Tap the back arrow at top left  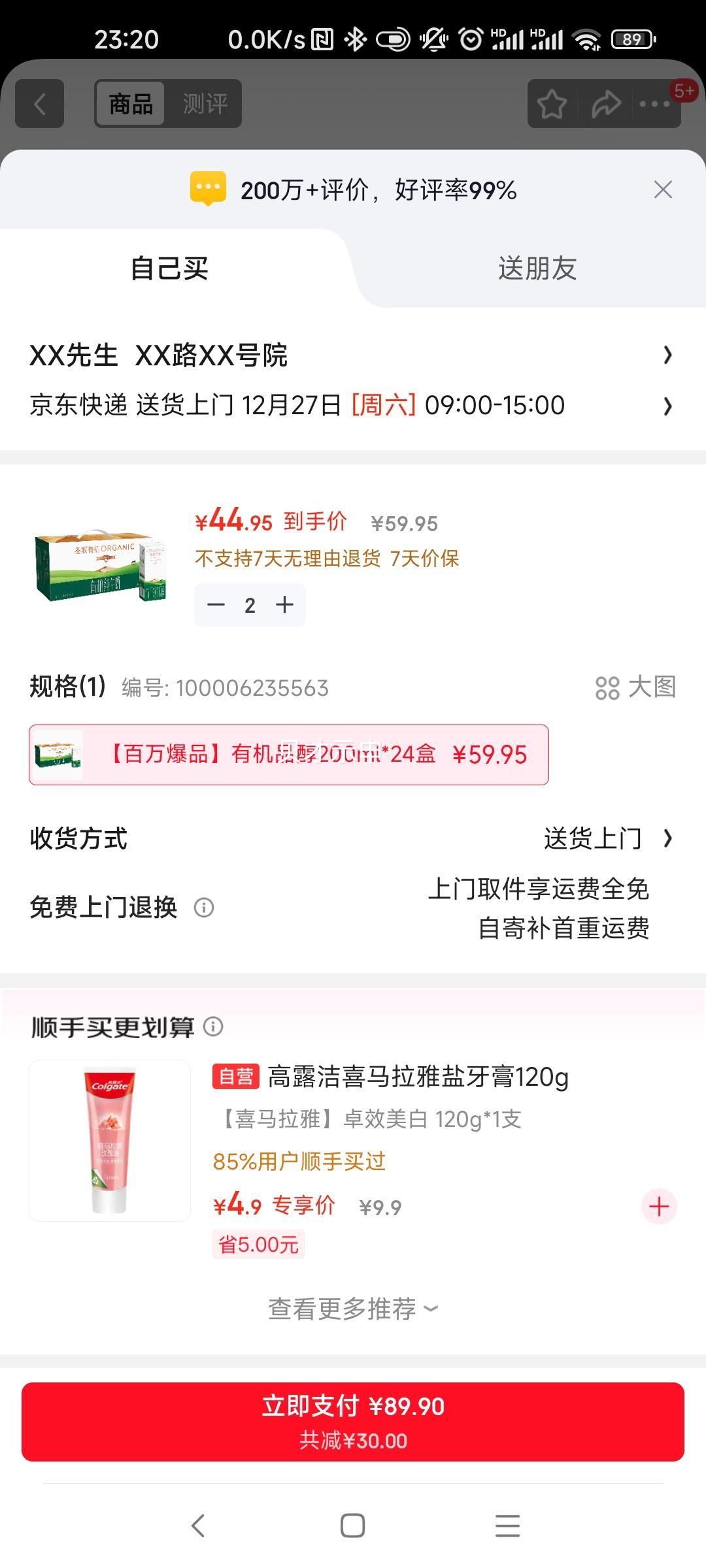pos(39,103)
